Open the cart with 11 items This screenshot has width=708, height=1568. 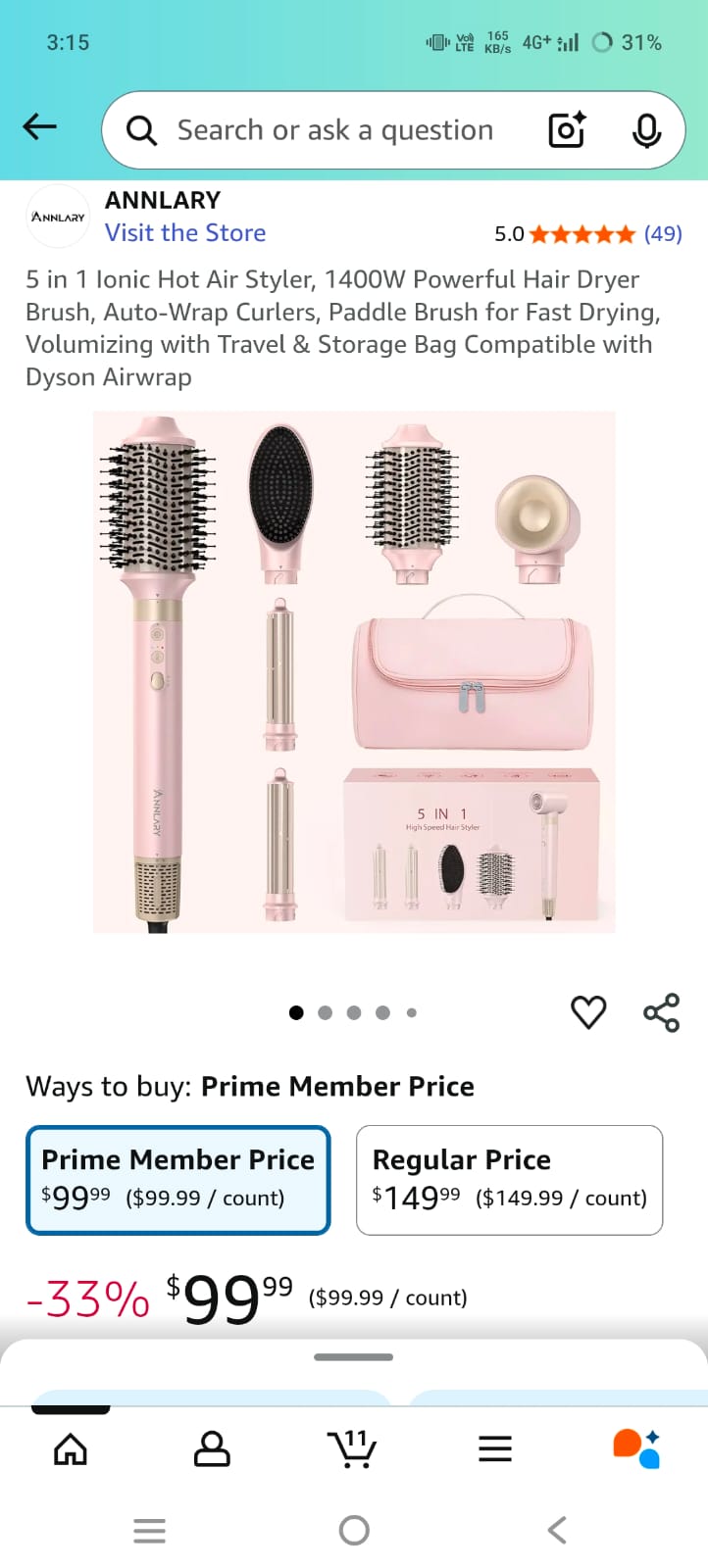coord(352,1448)
